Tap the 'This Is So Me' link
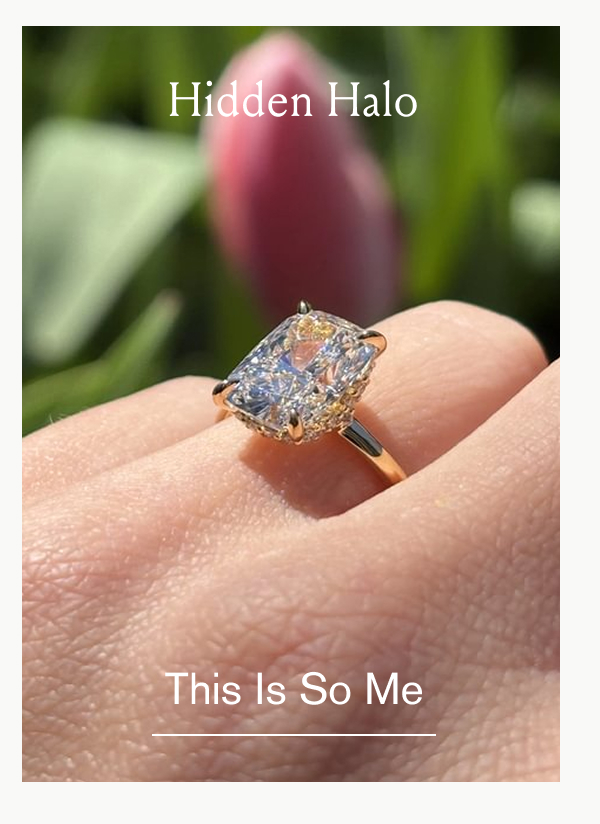The width and height of the screenshot is (600, 824). click(x=293, y=691)
